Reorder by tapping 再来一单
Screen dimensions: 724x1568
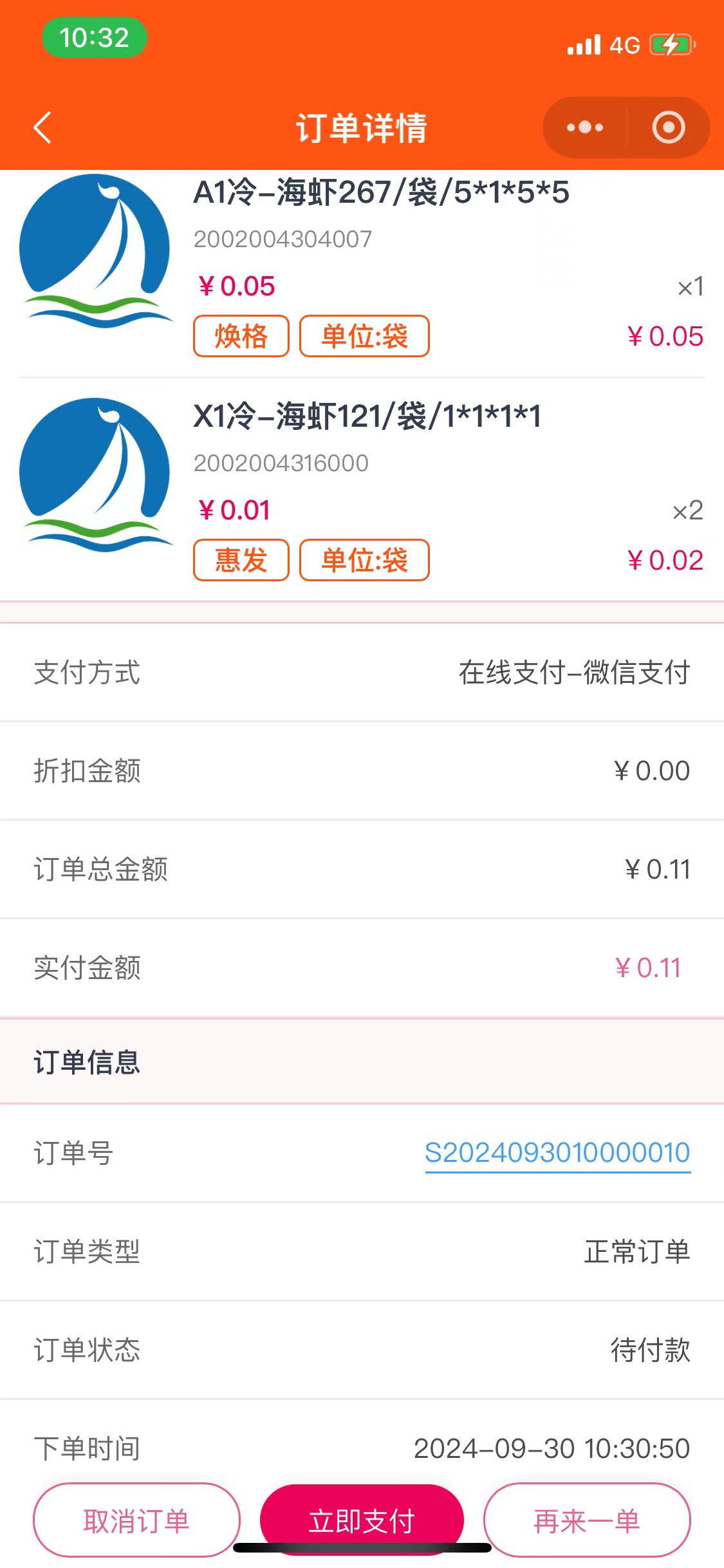point(586,1520)
